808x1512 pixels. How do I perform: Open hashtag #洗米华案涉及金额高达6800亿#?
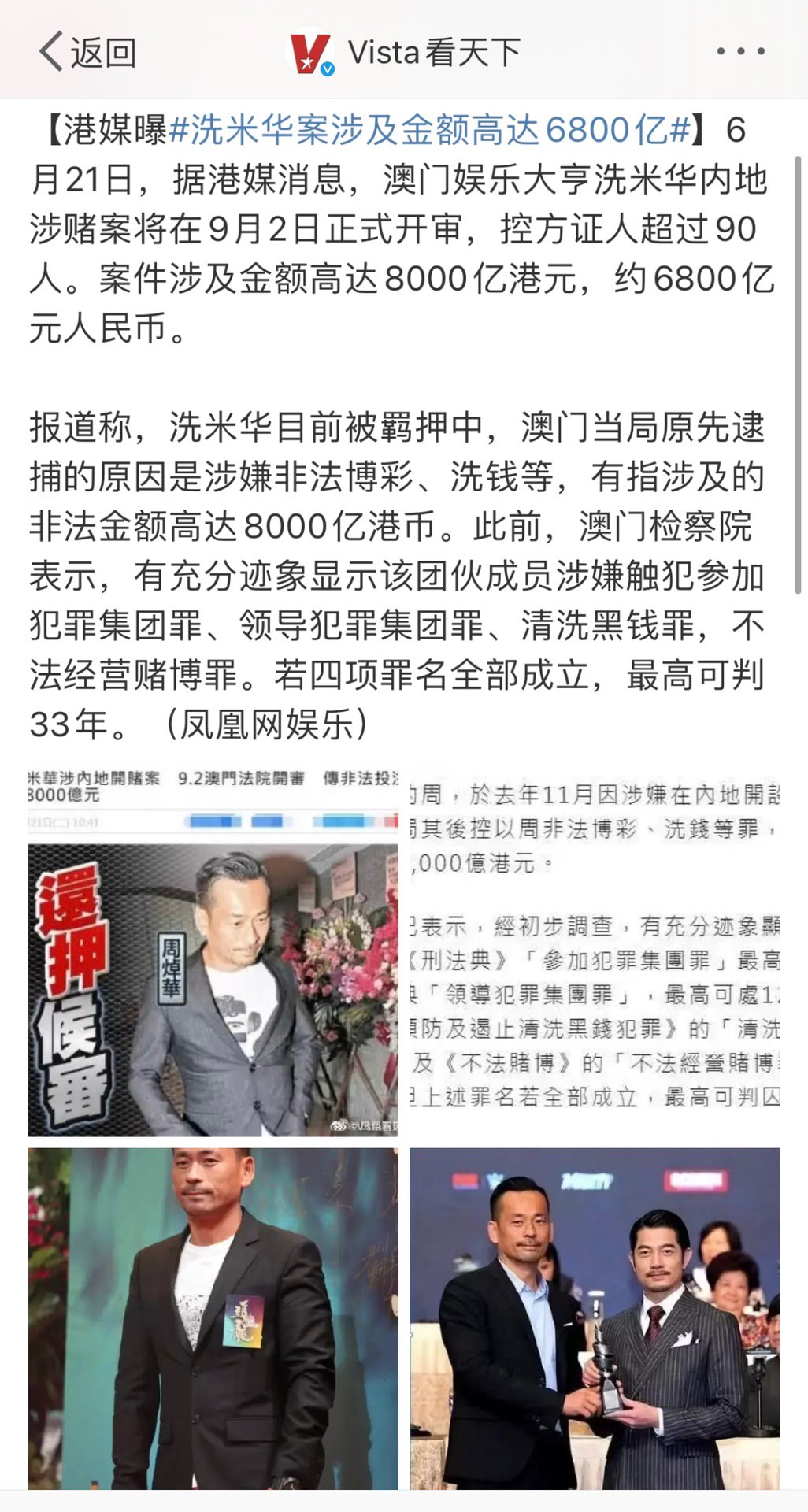(429, 131)
